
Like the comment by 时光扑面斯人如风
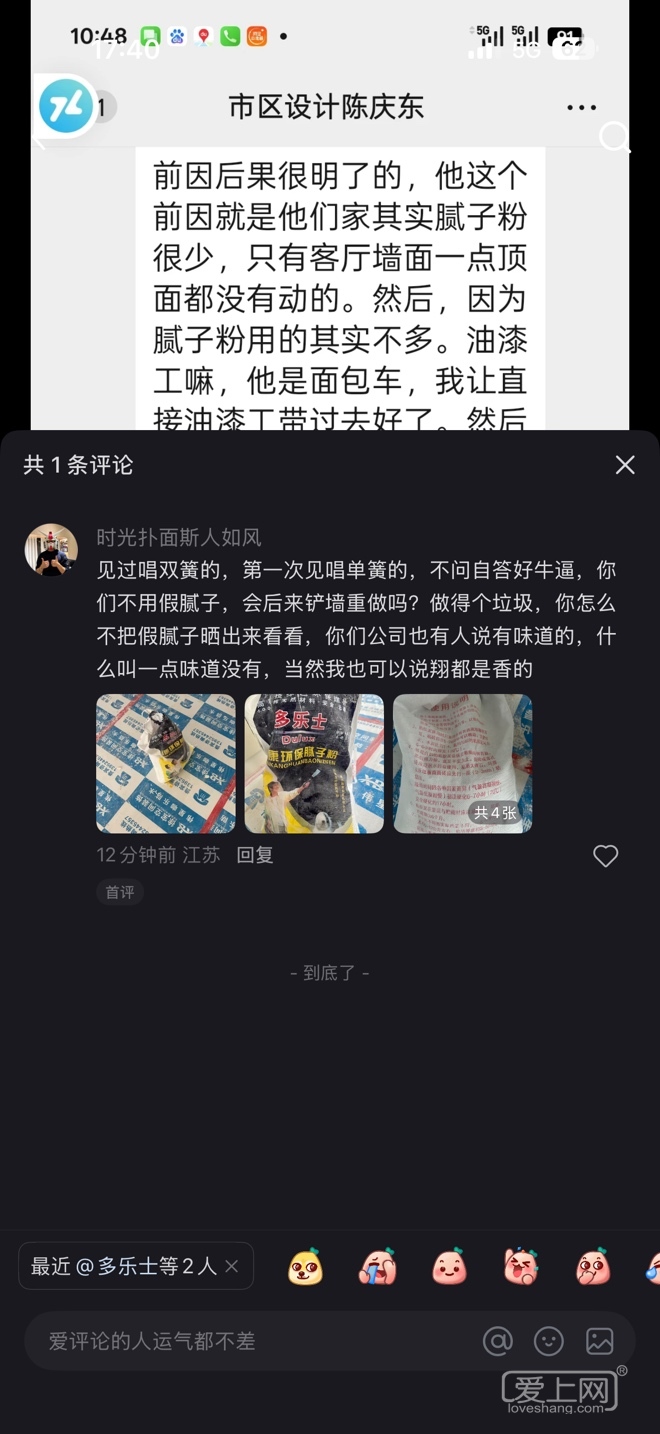[x=606, y=856]
